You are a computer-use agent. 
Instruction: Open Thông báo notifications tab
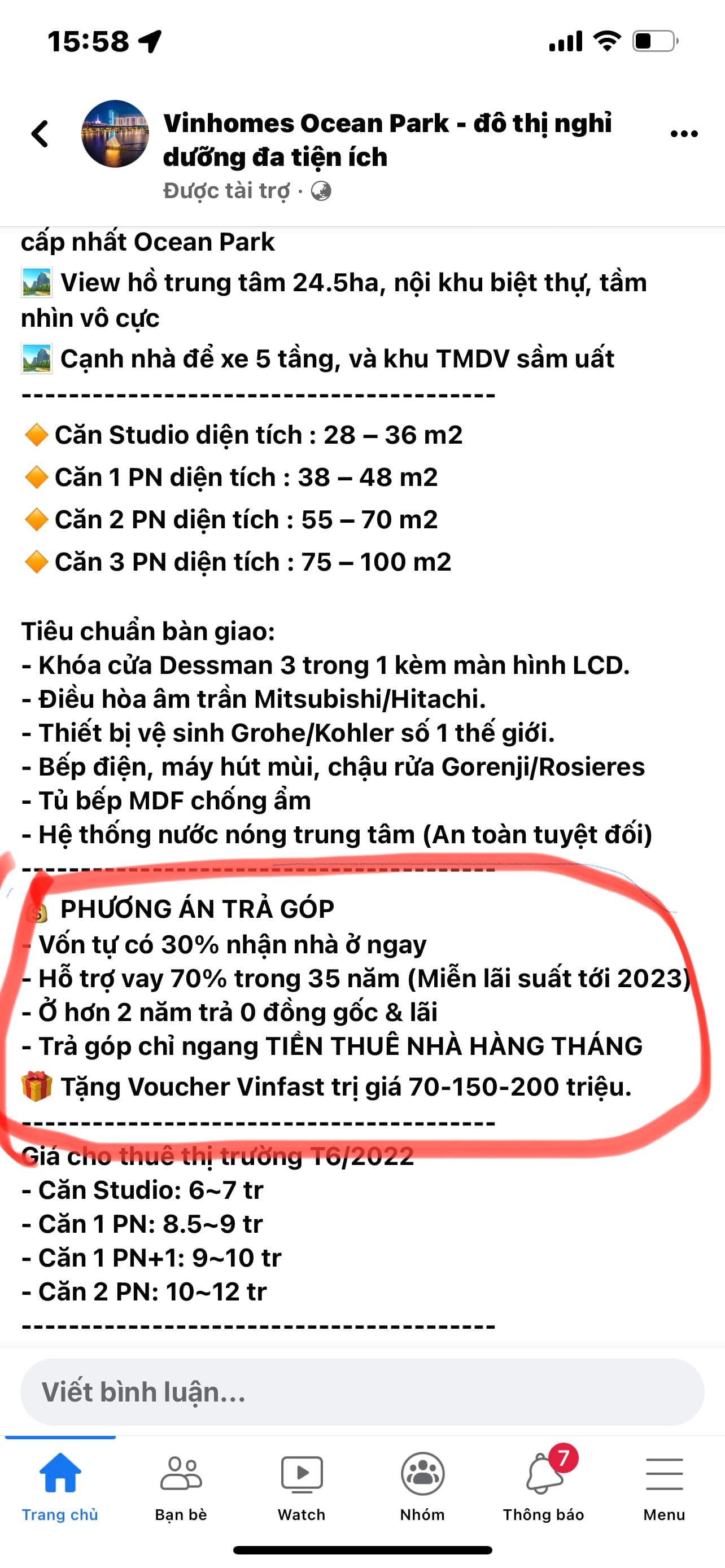pyautogui.click(x=543, y=1485)
